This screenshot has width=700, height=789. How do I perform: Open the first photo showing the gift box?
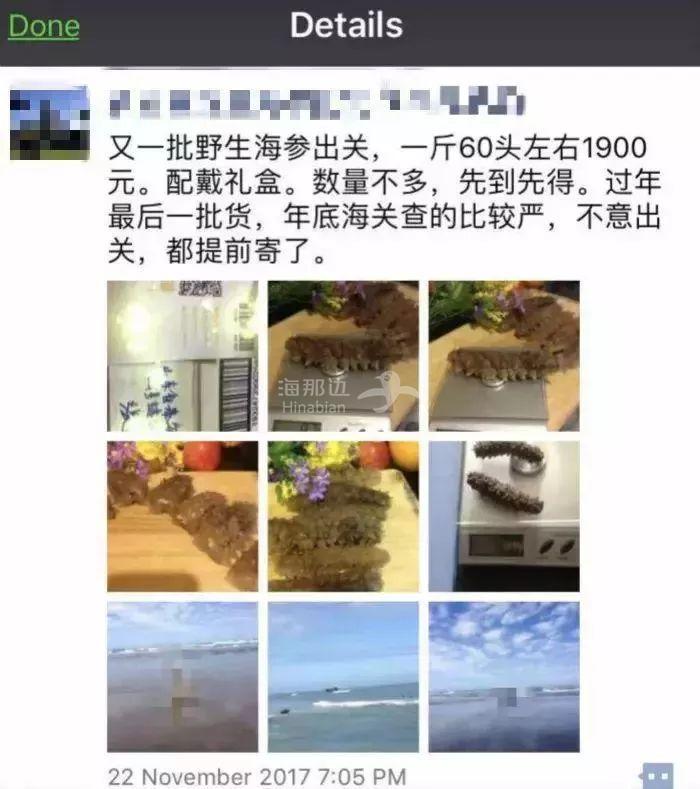pyautogui.click(x=182, y=356)
